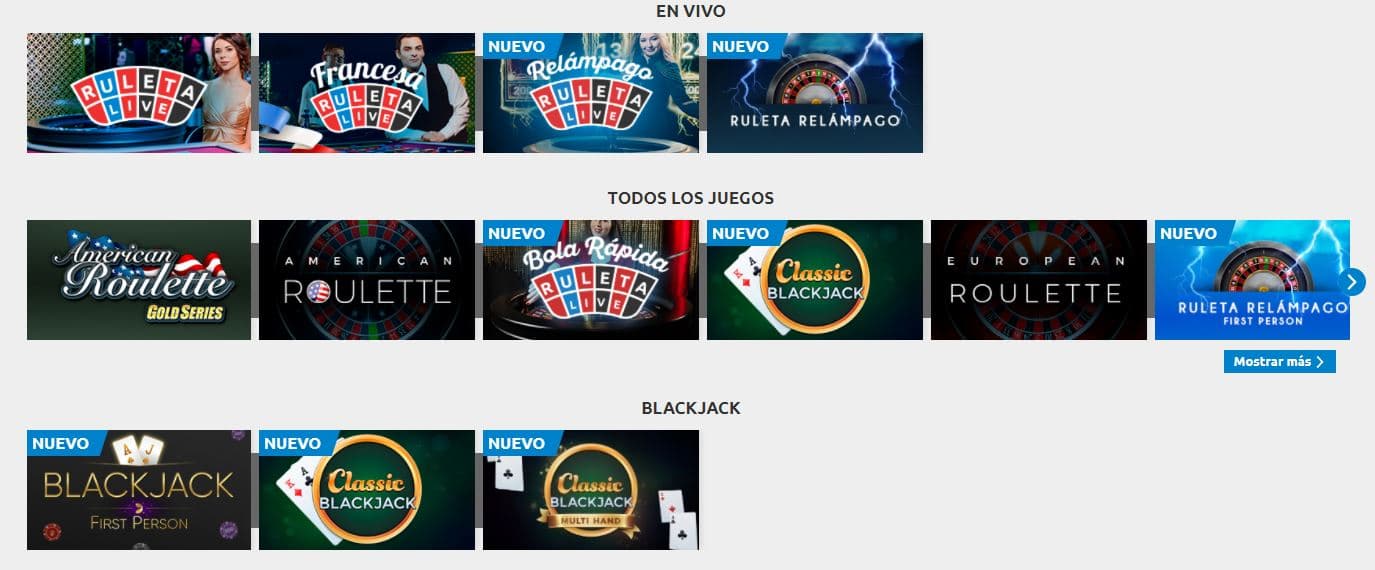Viewport: 1375px width, 570px height.
Task: Launch the European Roulette game
Action: 1038,280
